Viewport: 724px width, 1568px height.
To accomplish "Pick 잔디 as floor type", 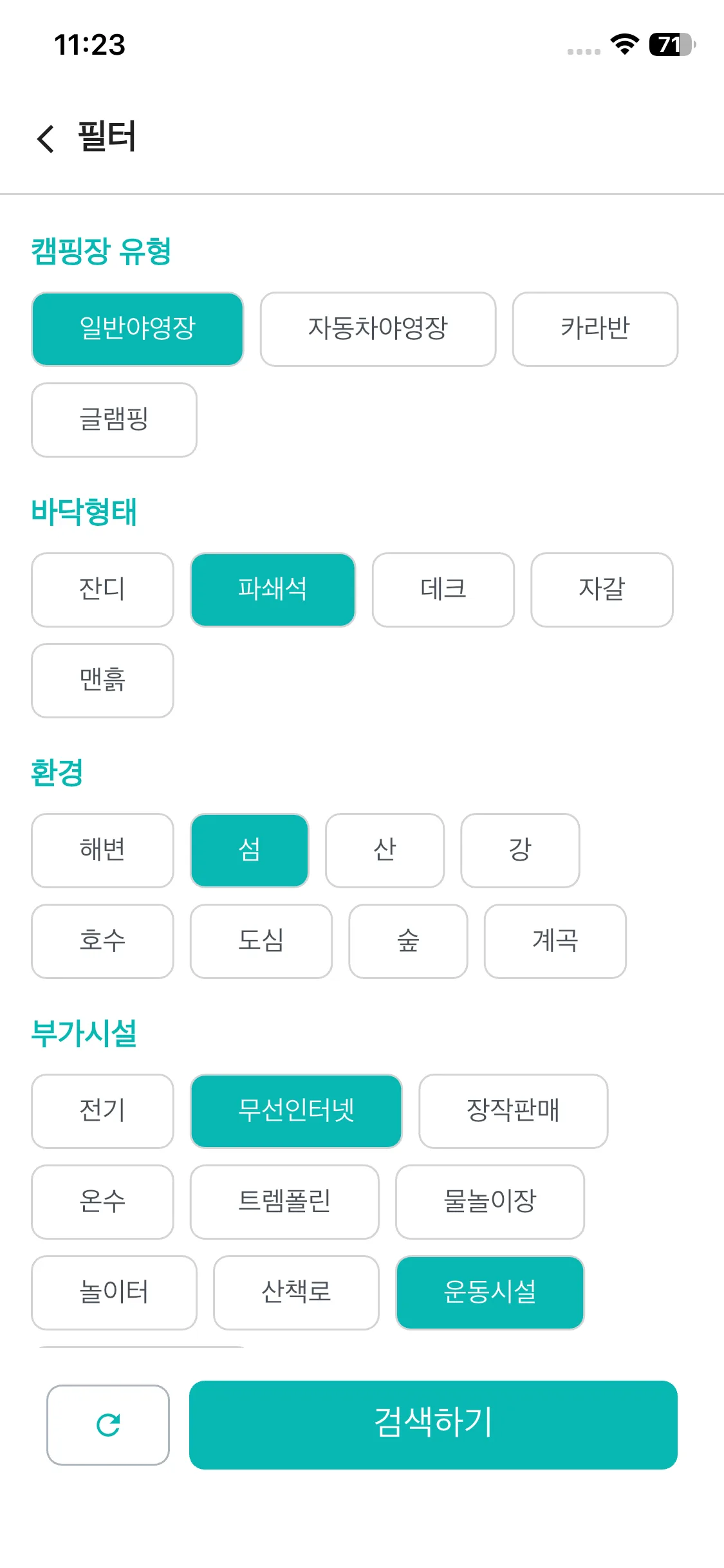I will pos(102,590).
